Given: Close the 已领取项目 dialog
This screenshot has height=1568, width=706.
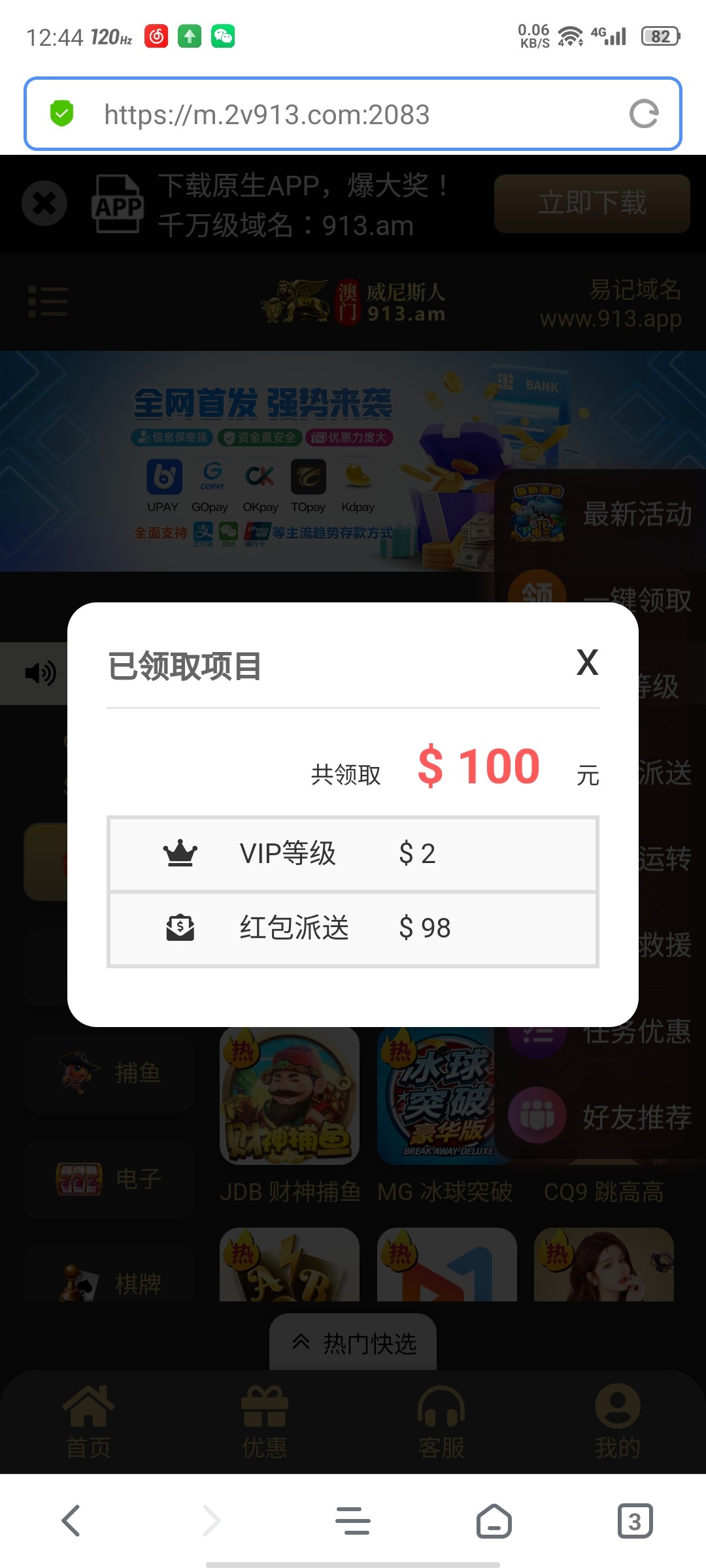Looking at the screenshot, I should [587, 662].
